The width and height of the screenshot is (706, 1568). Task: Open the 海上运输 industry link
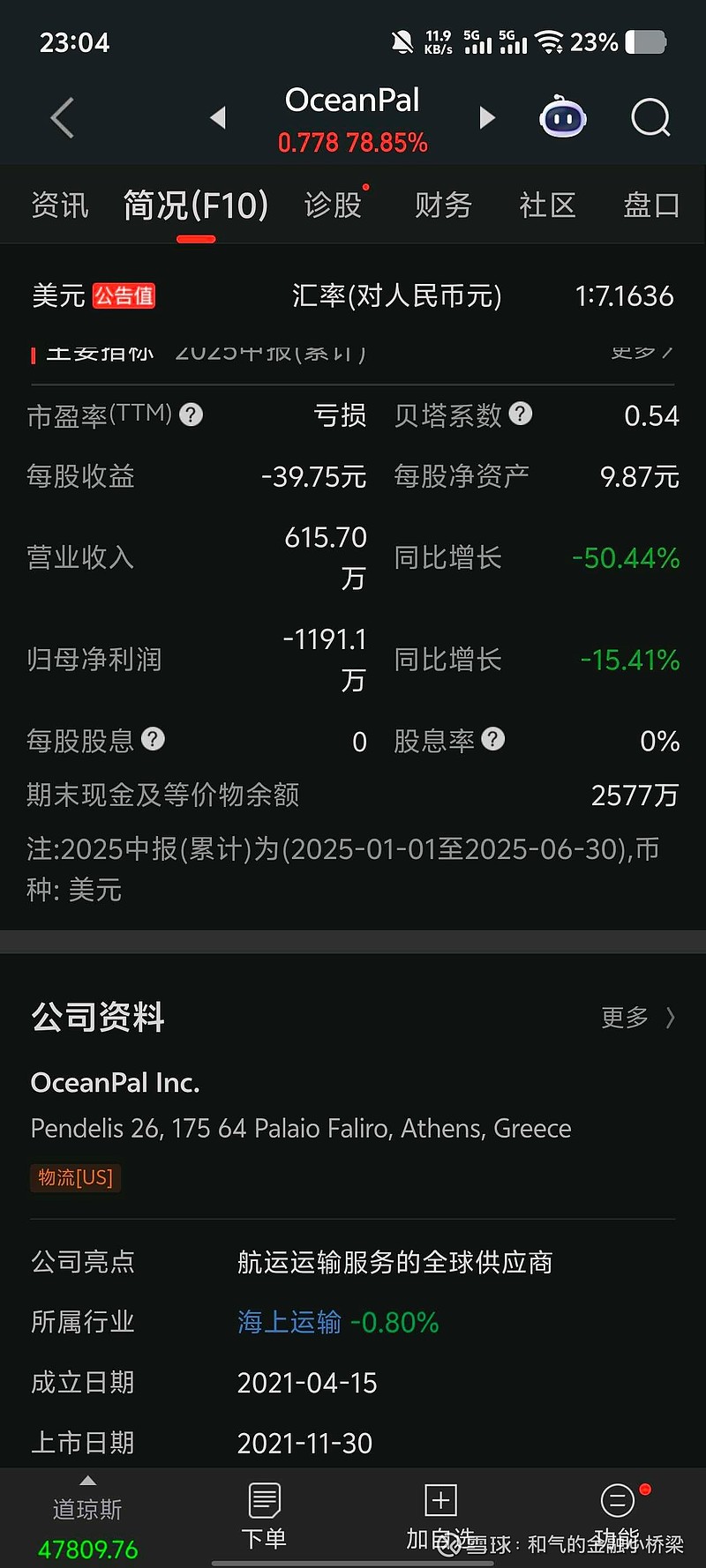[x=289, y=1322]
